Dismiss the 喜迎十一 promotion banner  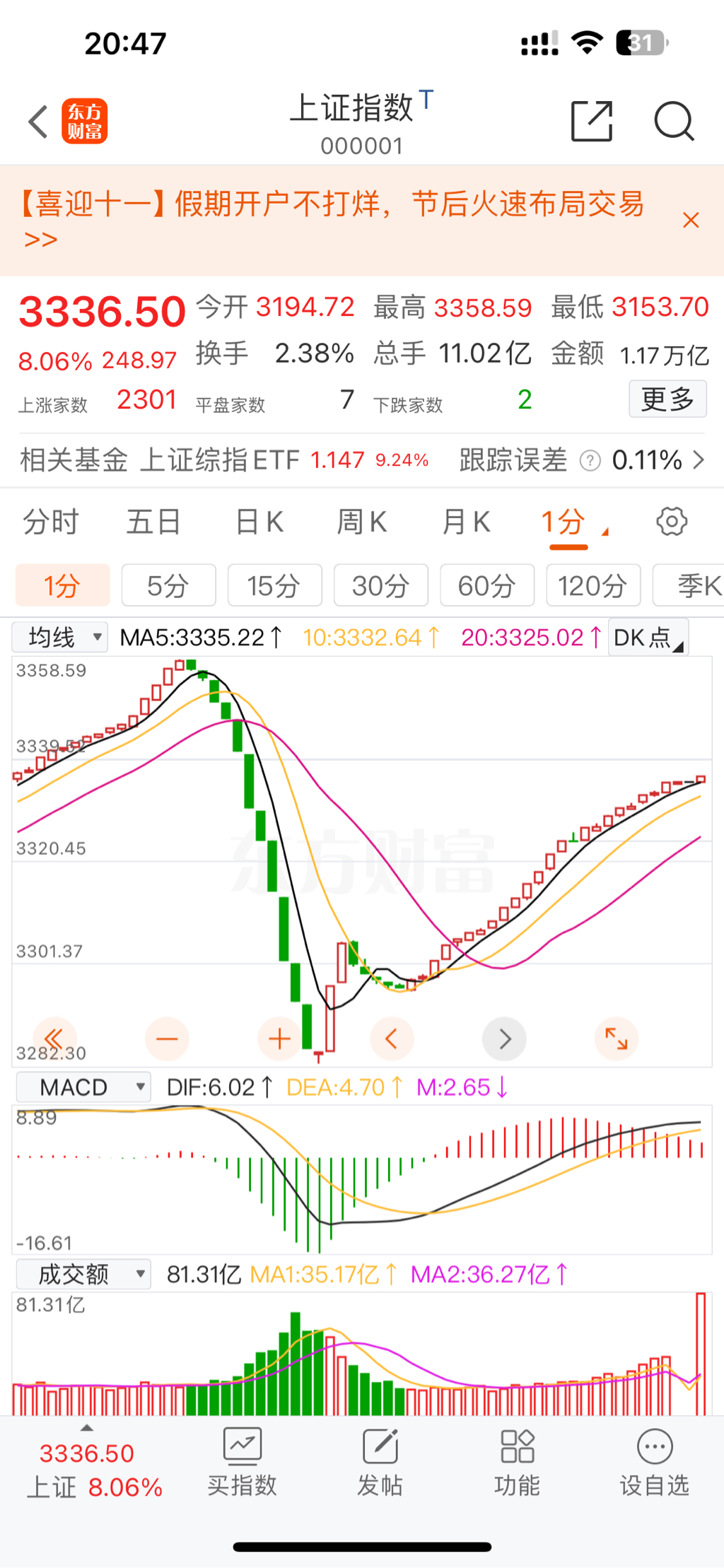(x=691, y=221)
